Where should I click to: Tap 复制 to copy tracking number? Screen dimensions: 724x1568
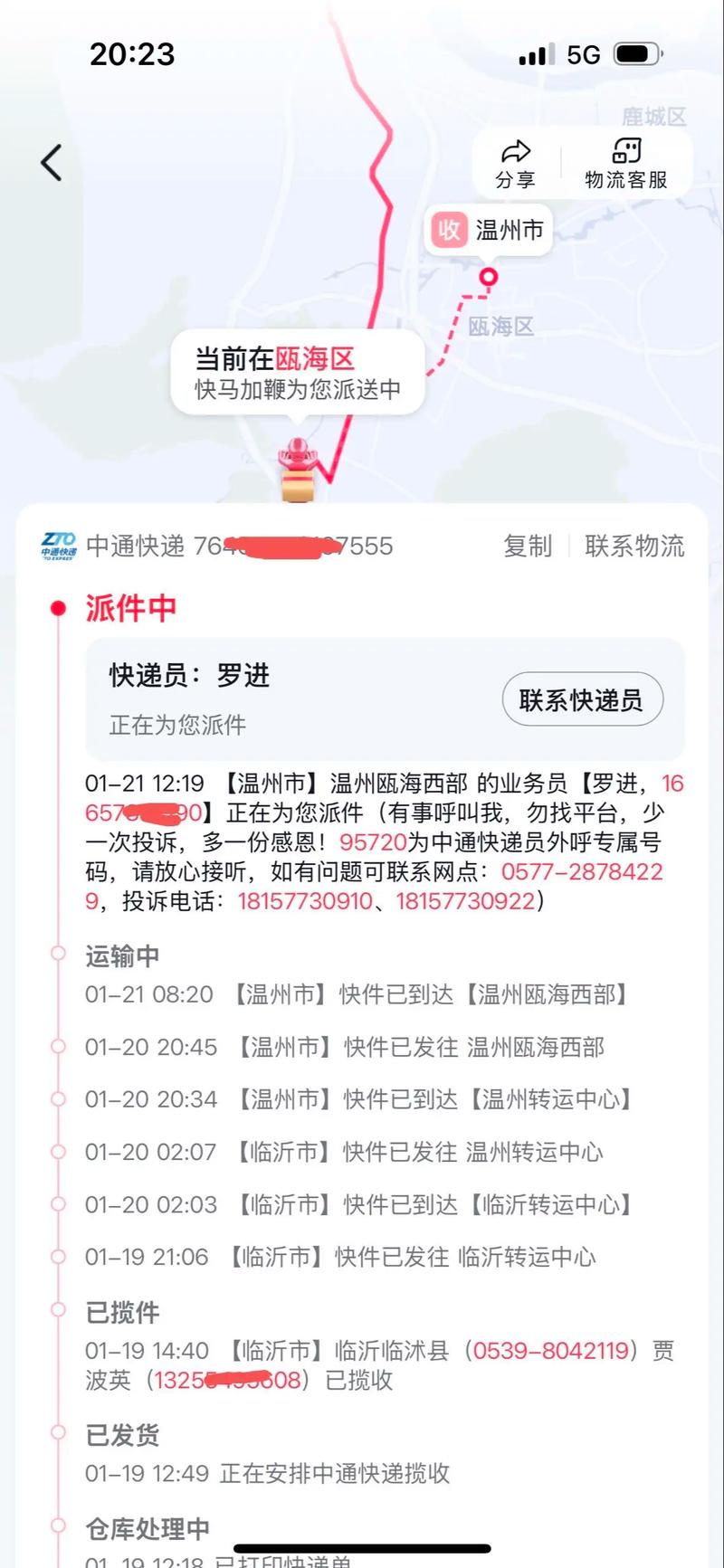pyautogui.click(x=528, y=546)
